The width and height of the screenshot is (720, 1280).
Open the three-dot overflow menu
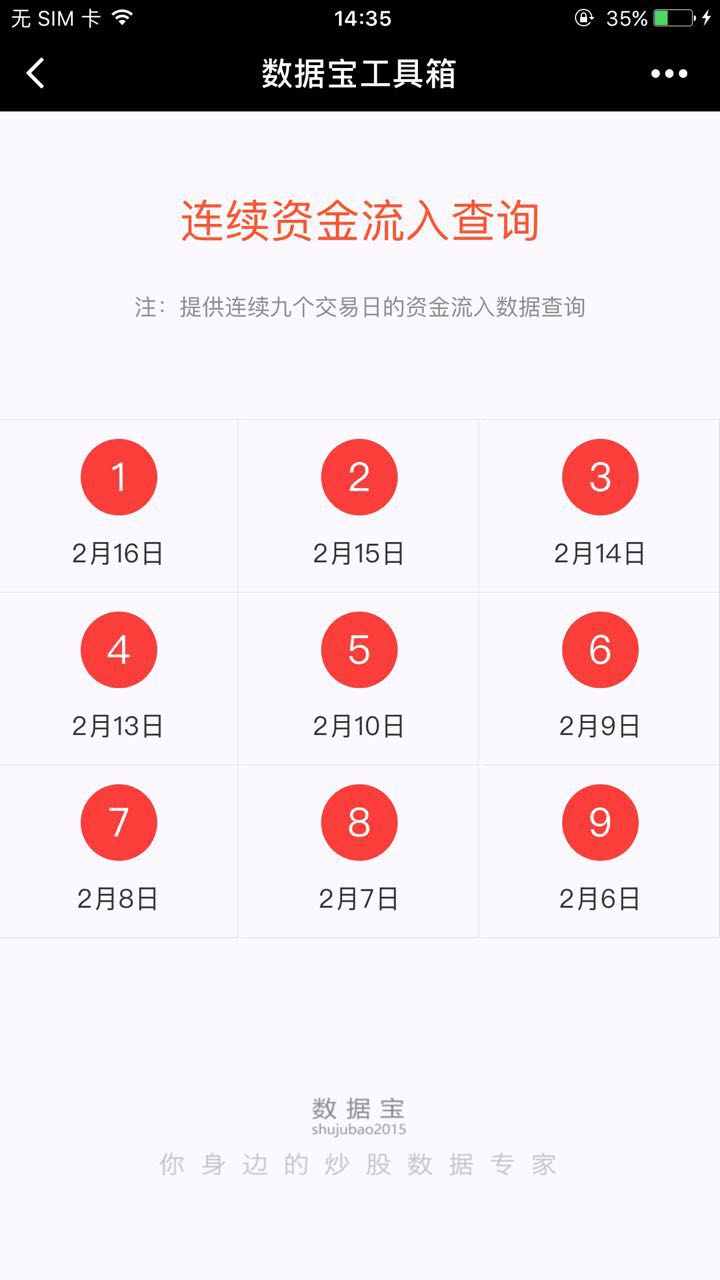click(669, 73)
